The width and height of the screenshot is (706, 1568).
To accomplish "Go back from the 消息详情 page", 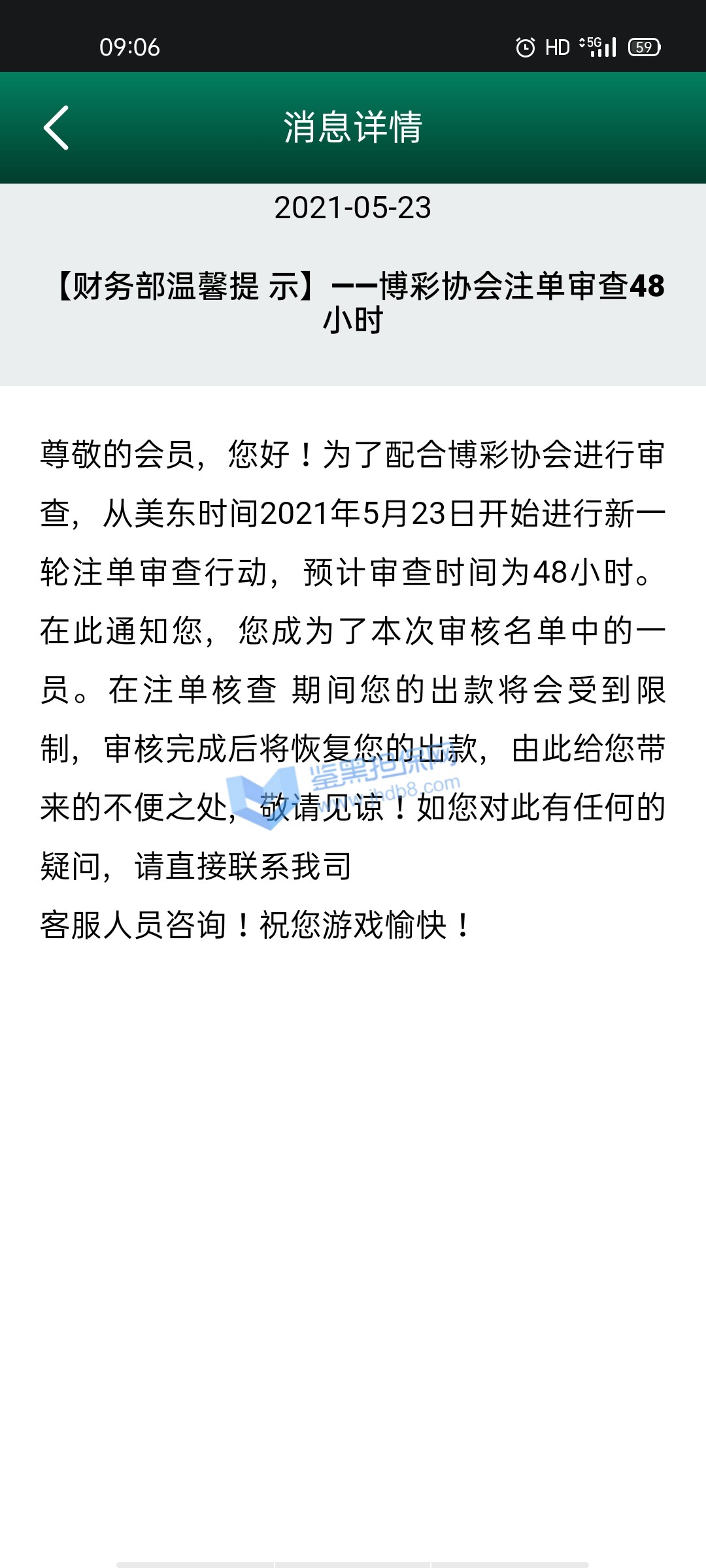I will (x=57, y=128).
